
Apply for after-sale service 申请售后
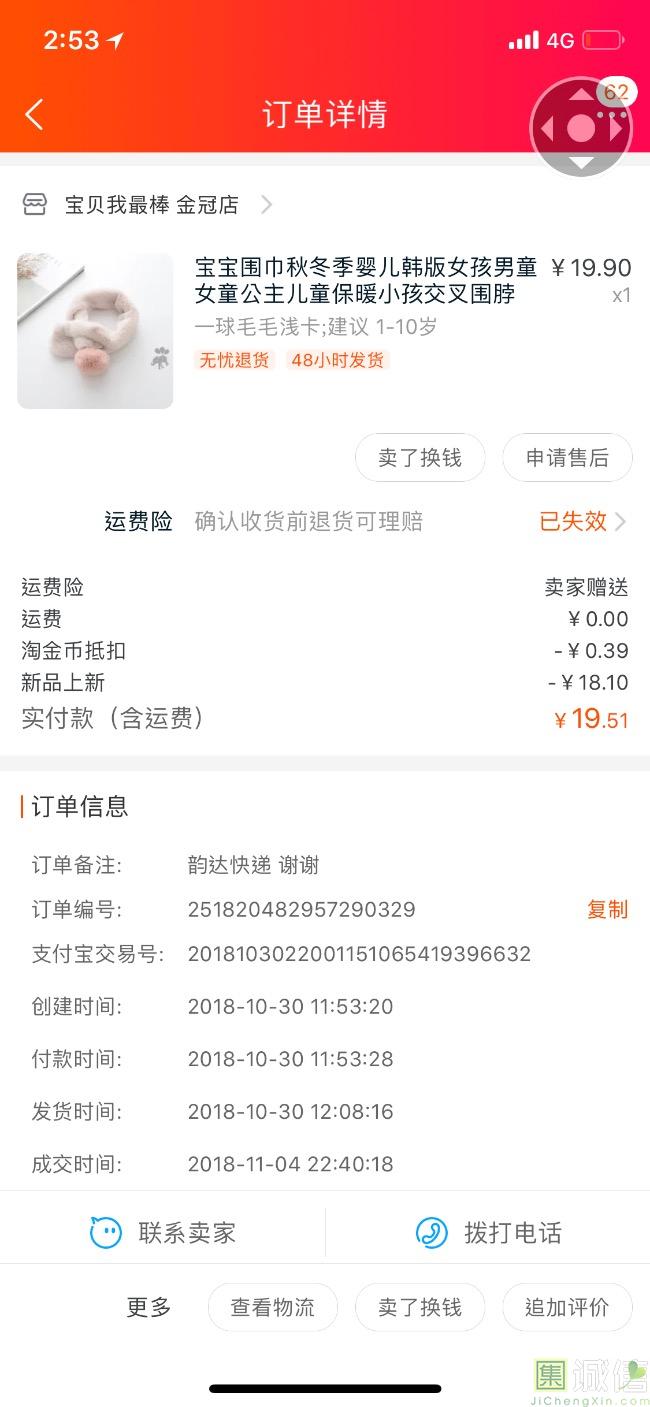point(567,458)
